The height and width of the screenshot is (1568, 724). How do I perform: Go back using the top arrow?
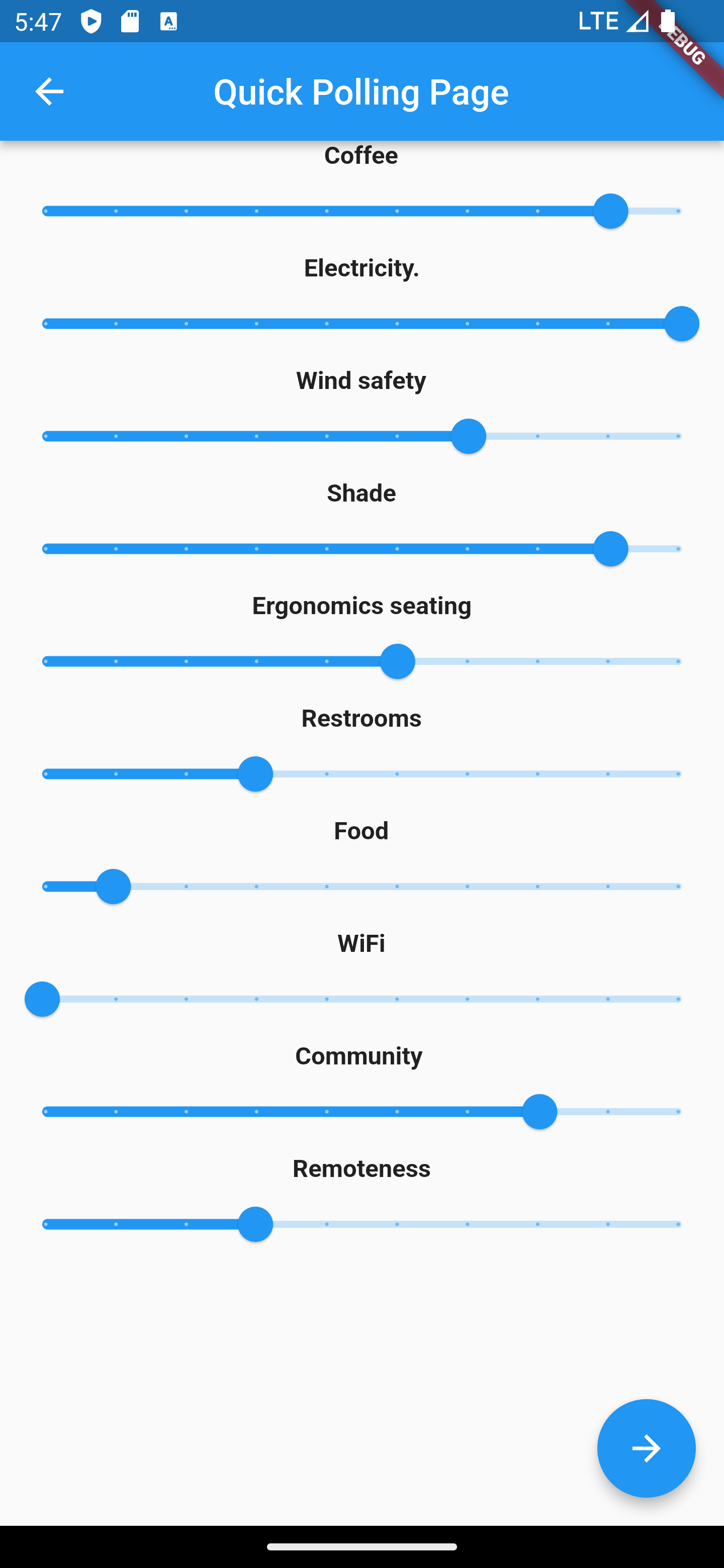[49, 92]
